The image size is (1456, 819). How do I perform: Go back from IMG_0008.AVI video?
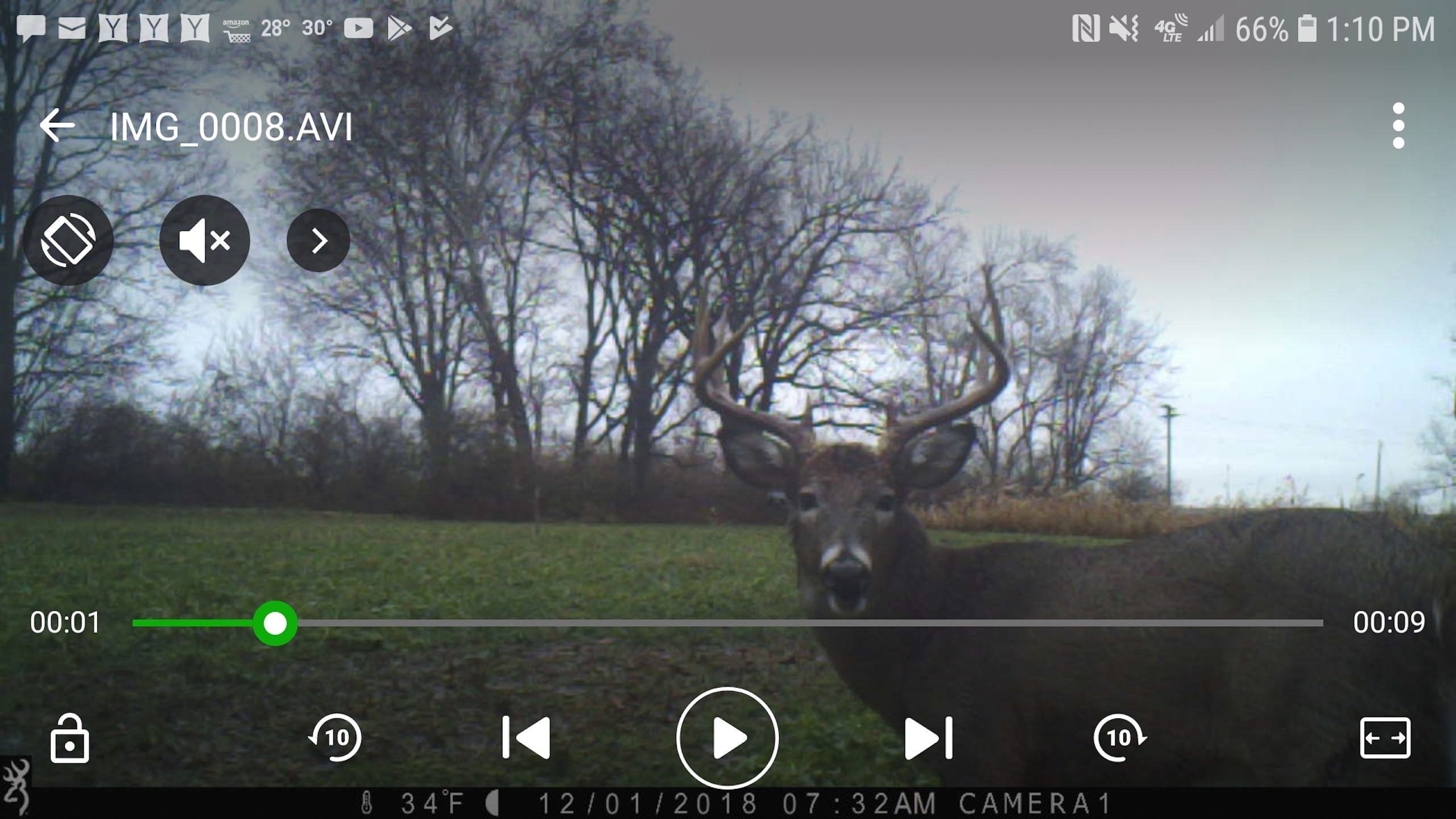click(57, 126)
